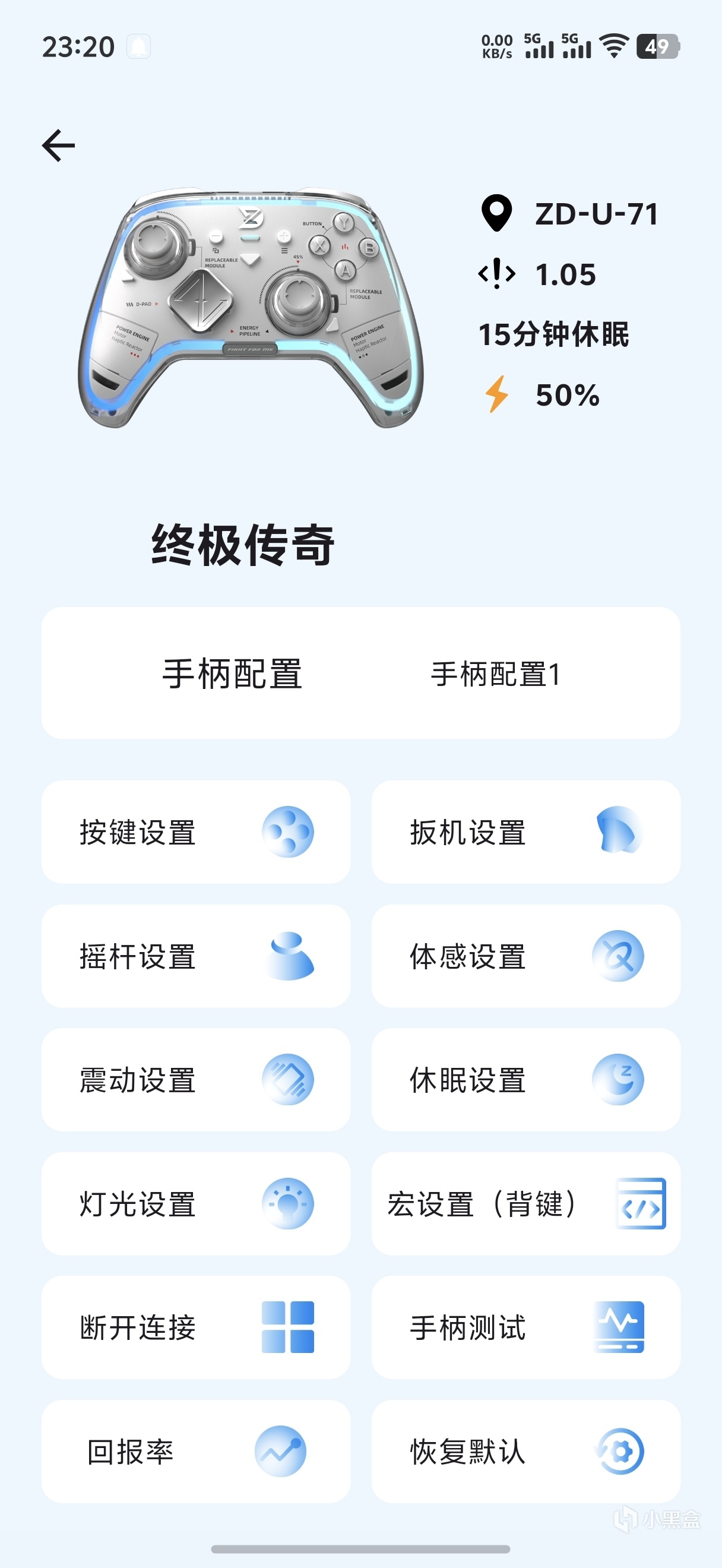This screenshot has width=722, height=1568.
Task: Go back using the arrow icon
Action: pyautogui.click(x=58, y=146)
